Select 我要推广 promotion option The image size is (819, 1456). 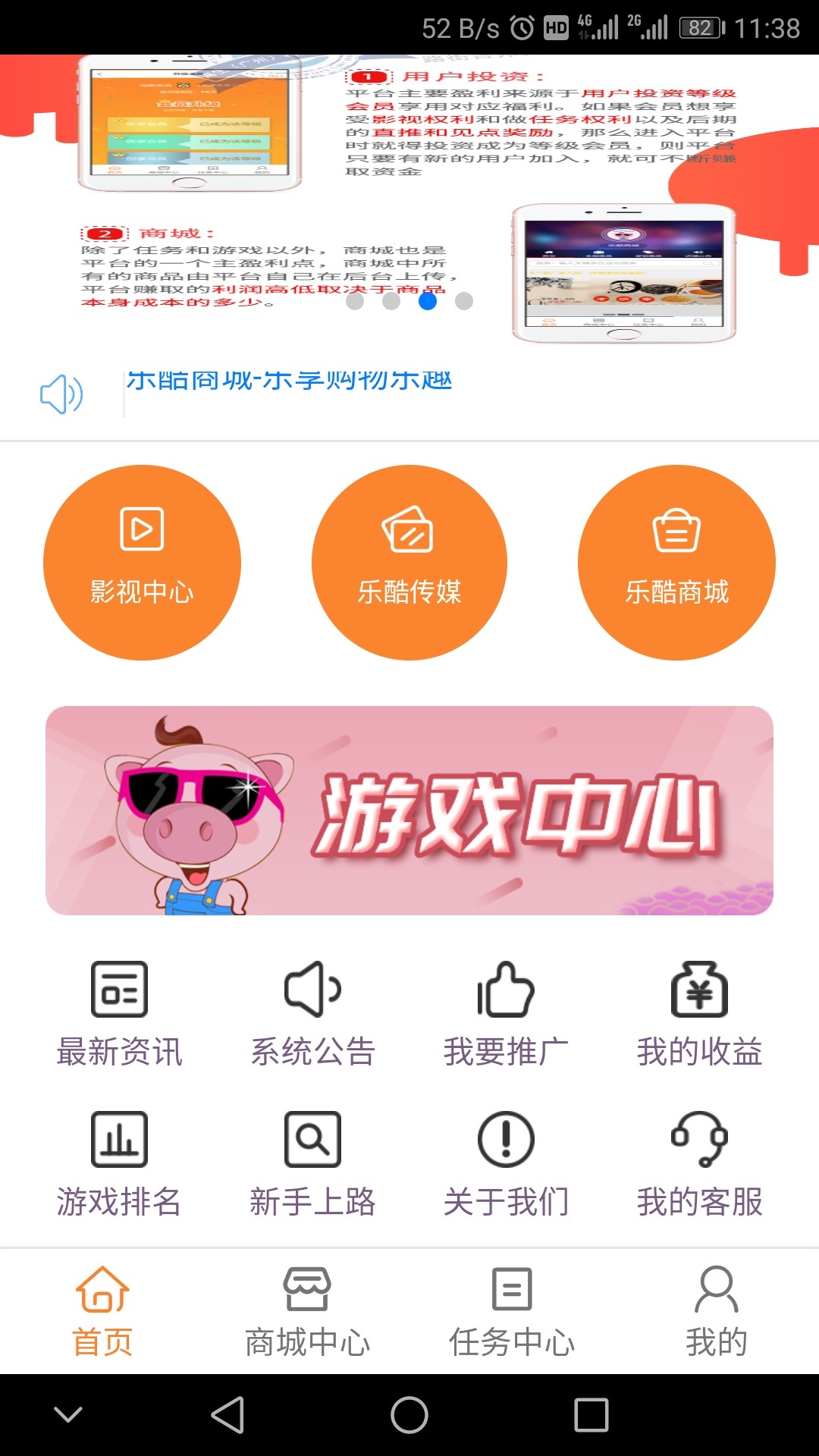click(506, 1015)
